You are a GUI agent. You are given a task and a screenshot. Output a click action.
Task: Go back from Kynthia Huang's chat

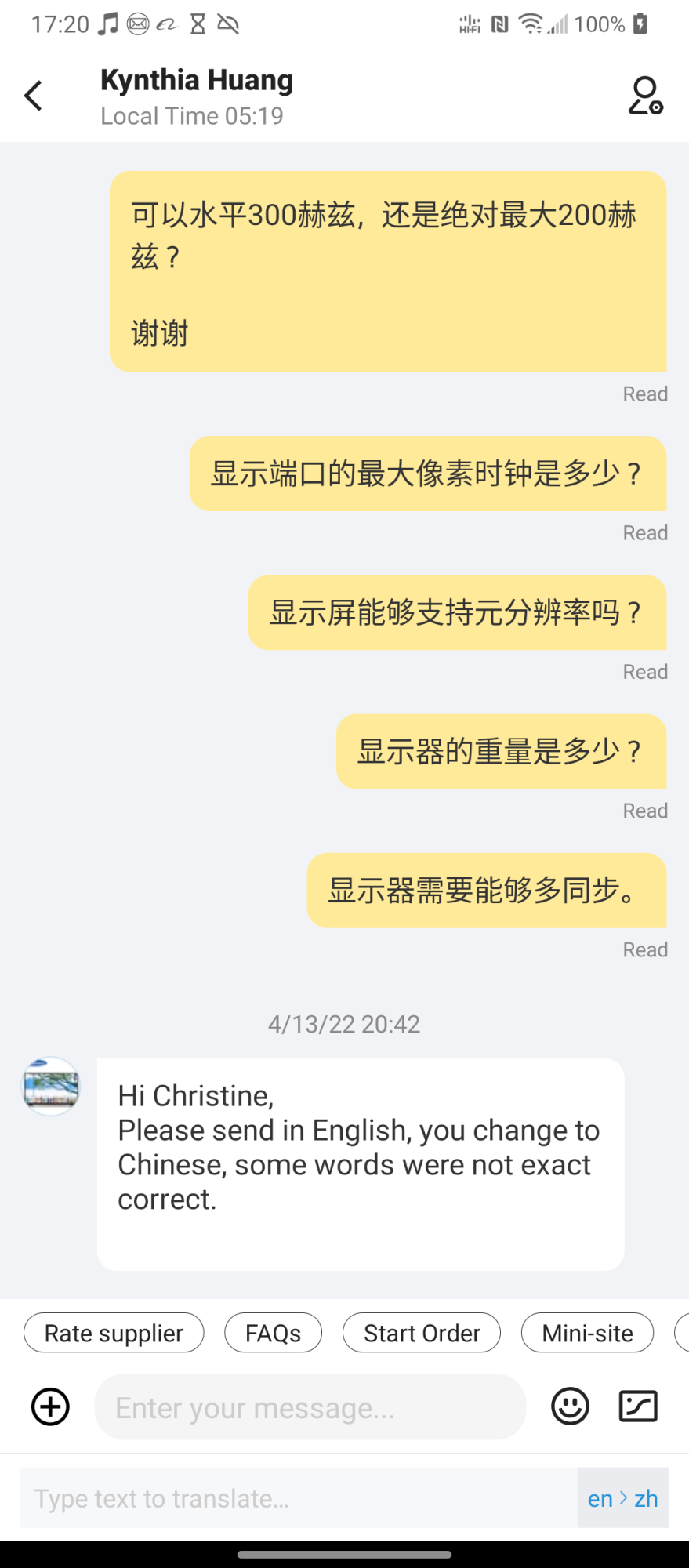point(33,96)
